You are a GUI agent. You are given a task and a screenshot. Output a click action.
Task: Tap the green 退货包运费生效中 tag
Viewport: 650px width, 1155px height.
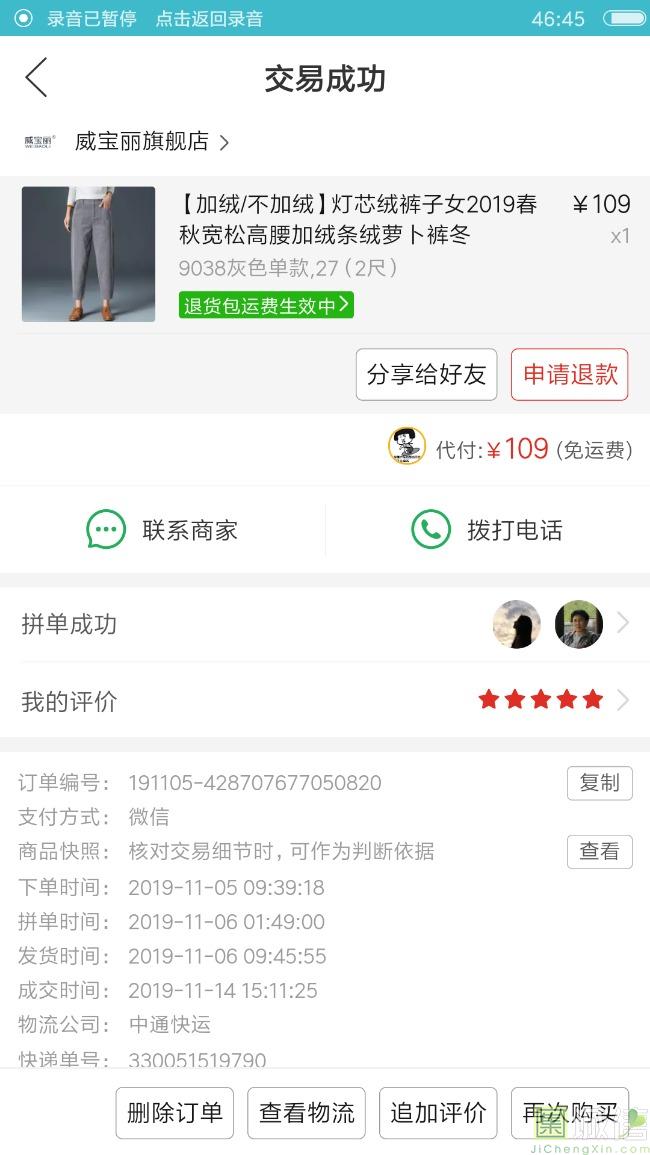point(266,305)
